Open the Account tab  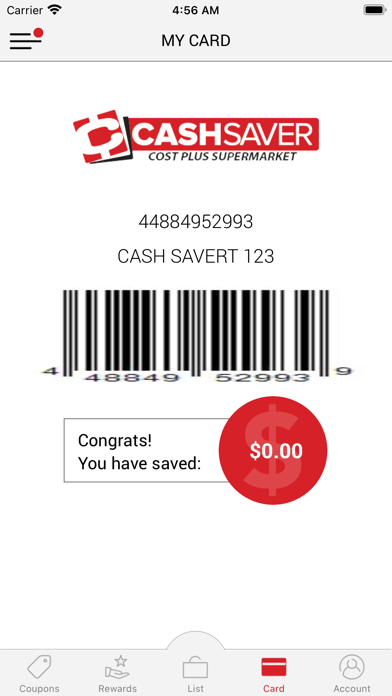(x=352, y=674)
